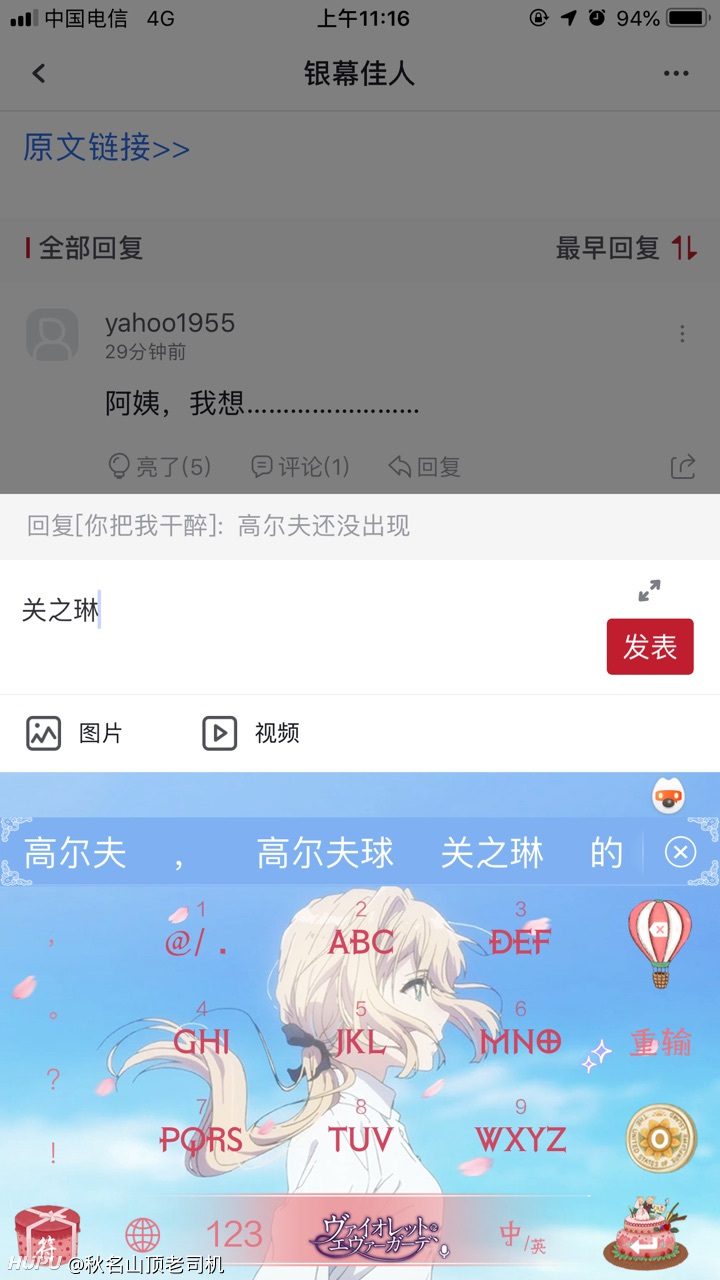This screenshot has width=720, height=1280.
Task: Switch keyboard language with the globe key
Action: pyautogui.click(x=143, y=1235)
